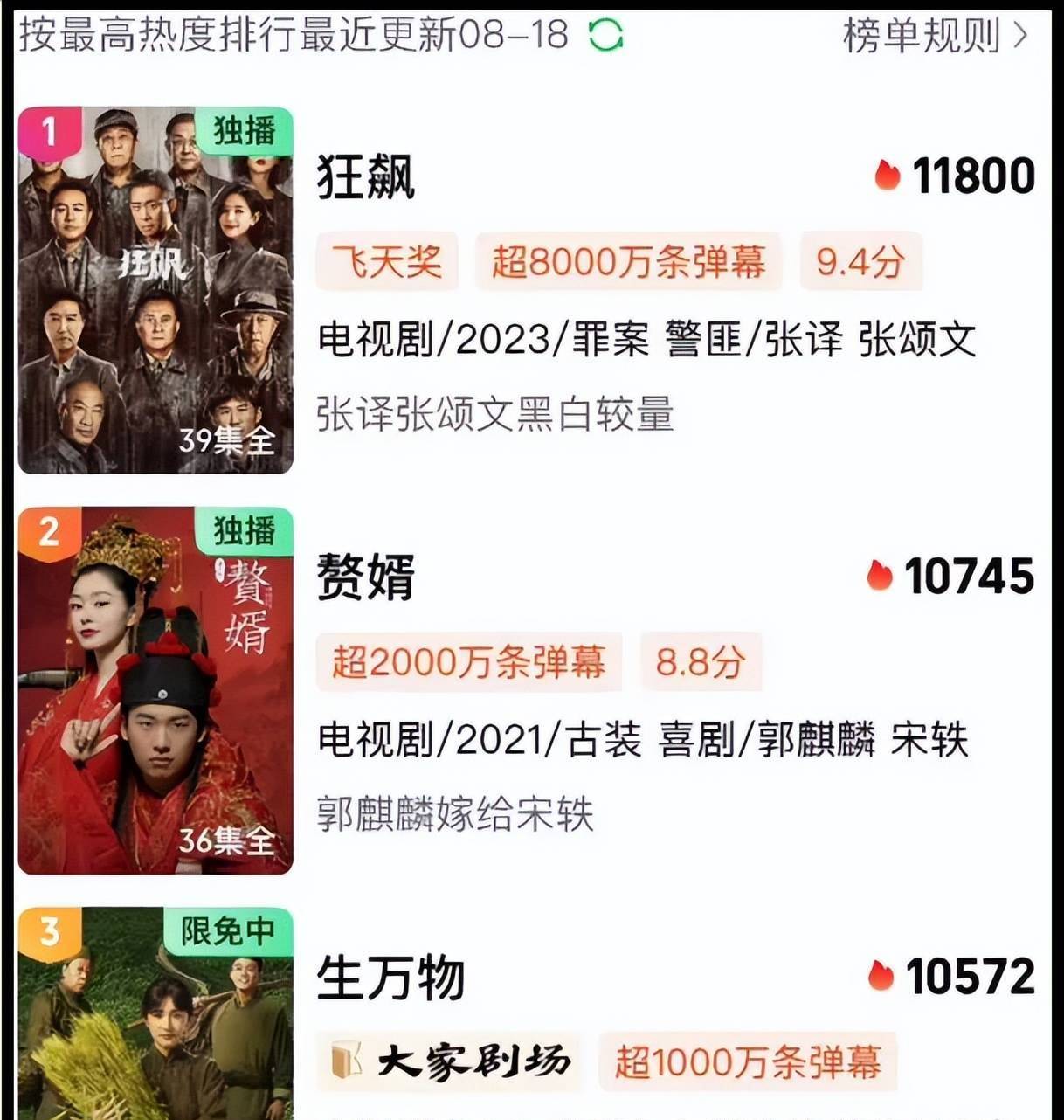Open the drama 狂飙
Viewport: 1064px width, 1120px height.
point(365,178)
